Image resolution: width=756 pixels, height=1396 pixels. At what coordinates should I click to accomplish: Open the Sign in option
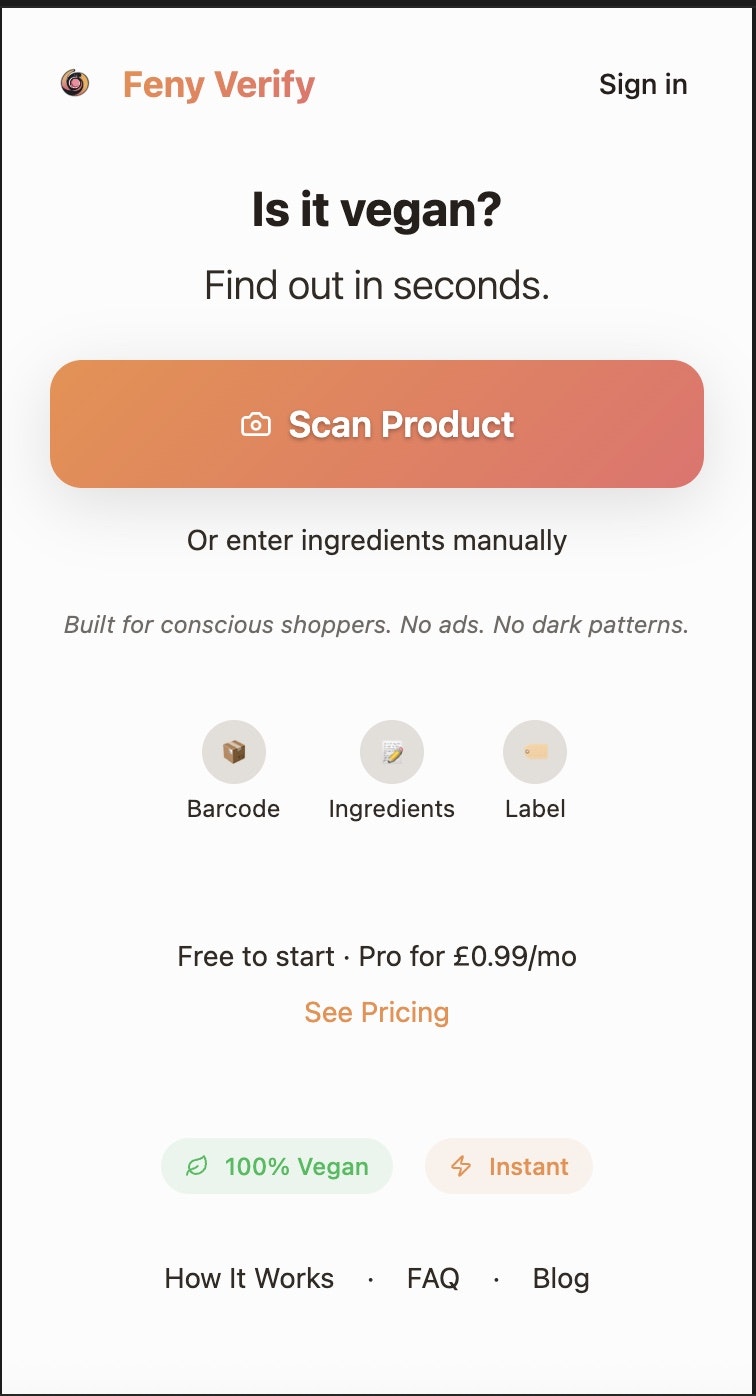point(643,84)
